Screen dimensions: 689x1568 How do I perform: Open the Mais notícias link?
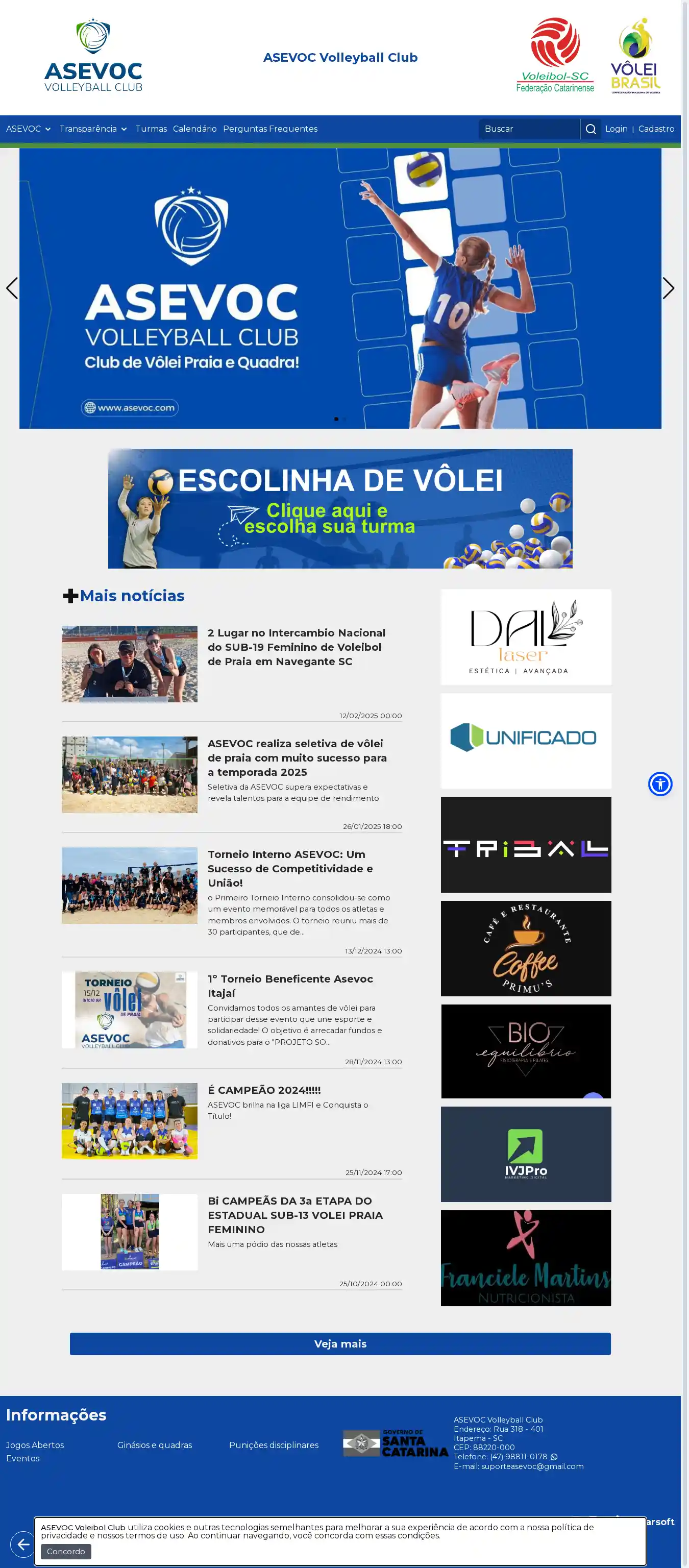132,596
